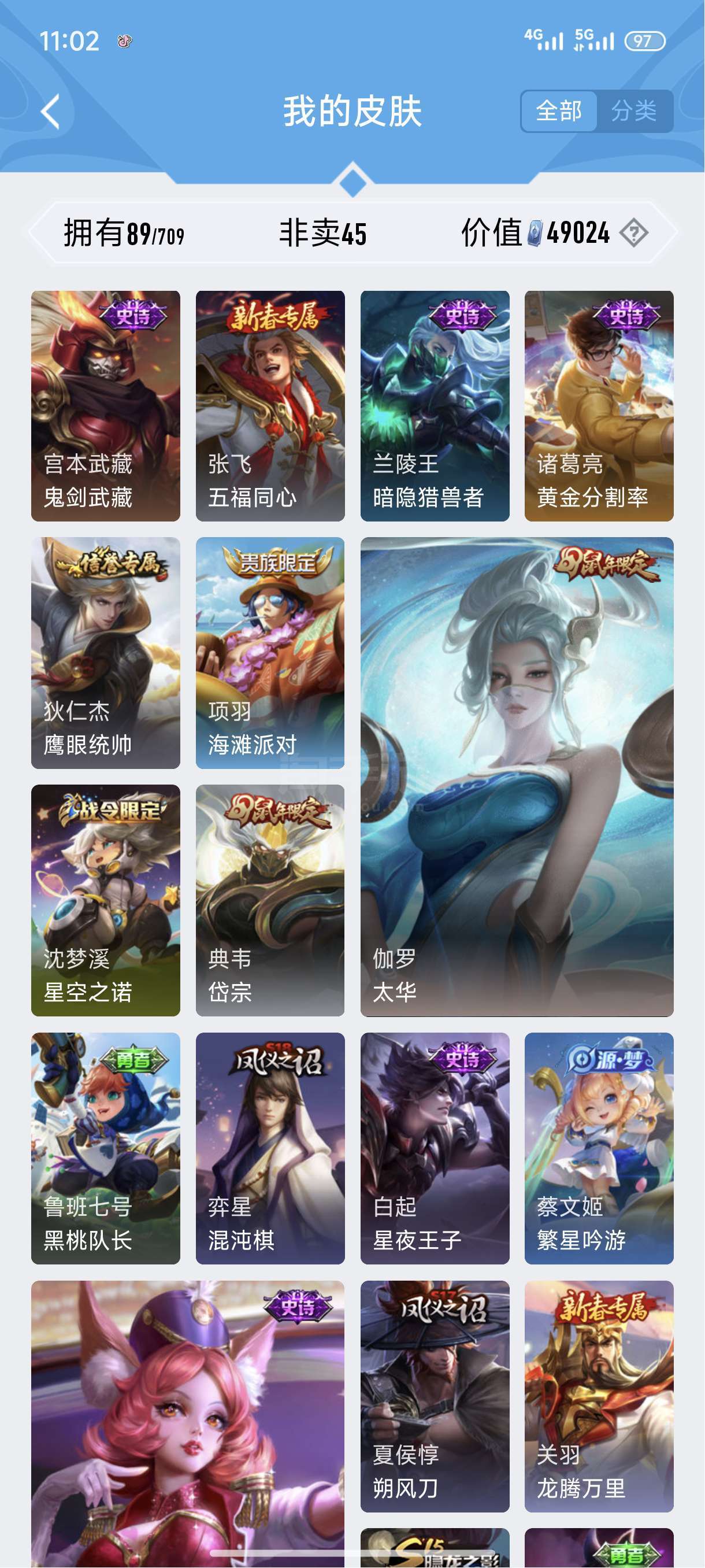View the 狄仁杰 鹰眼统帅 skin

[x=106, y=653]
